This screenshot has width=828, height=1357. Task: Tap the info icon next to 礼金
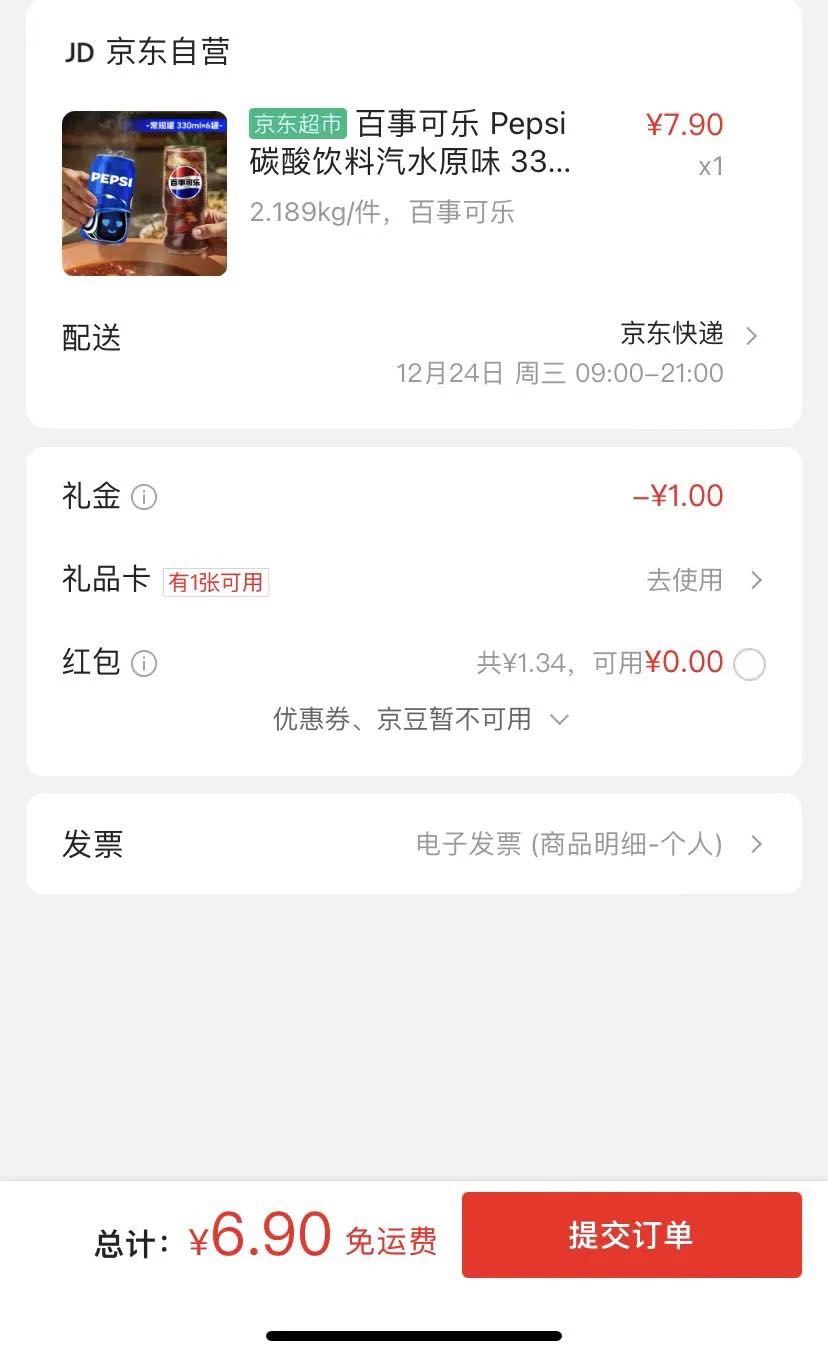[144, 497]
